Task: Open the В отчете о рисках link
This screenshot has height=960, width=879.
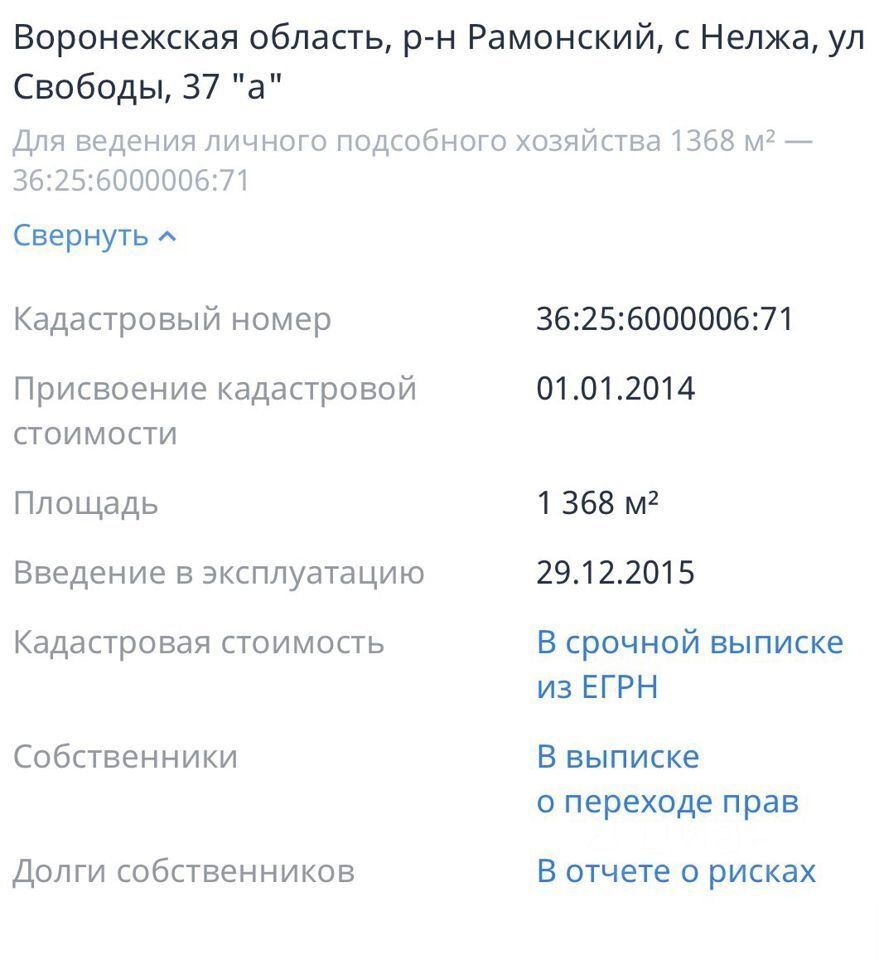Action: [x=676, y=871]
